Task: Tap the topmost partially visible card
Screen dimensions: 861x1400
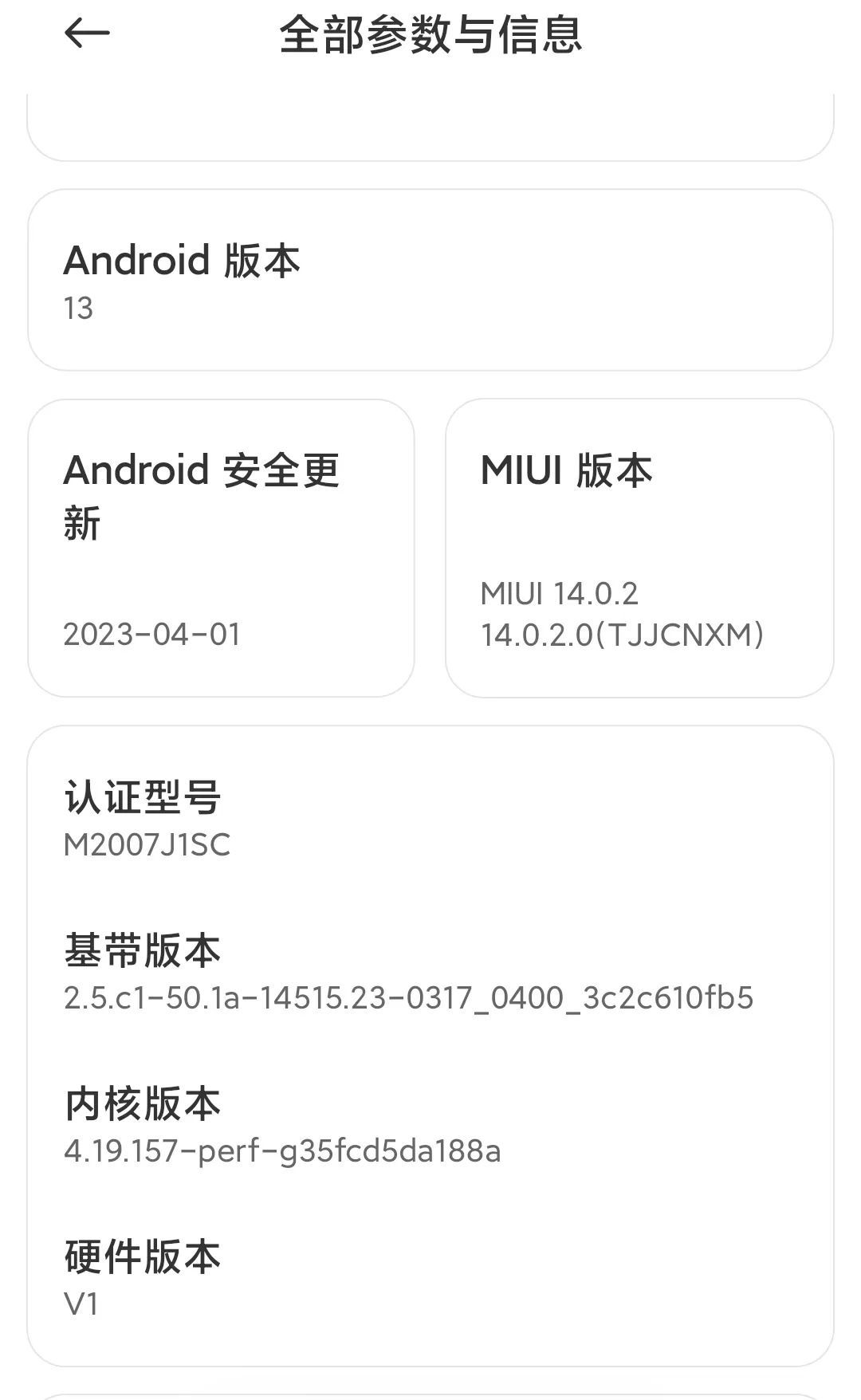Action: click(431, 128)
